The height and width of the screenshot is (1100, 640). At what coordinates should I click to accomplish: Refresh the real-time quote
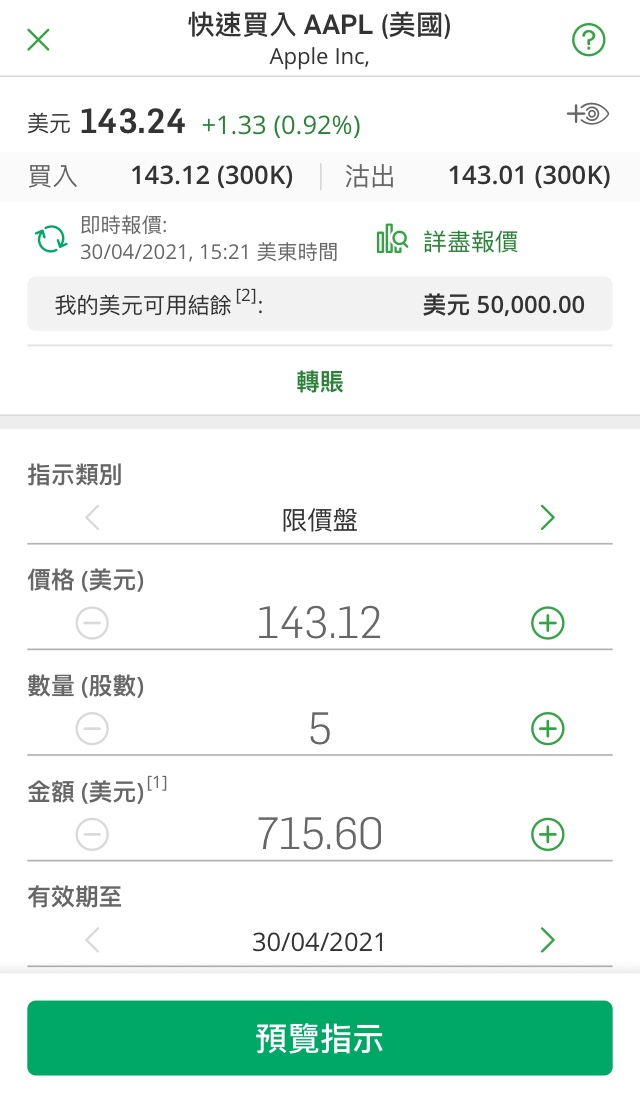51,239
